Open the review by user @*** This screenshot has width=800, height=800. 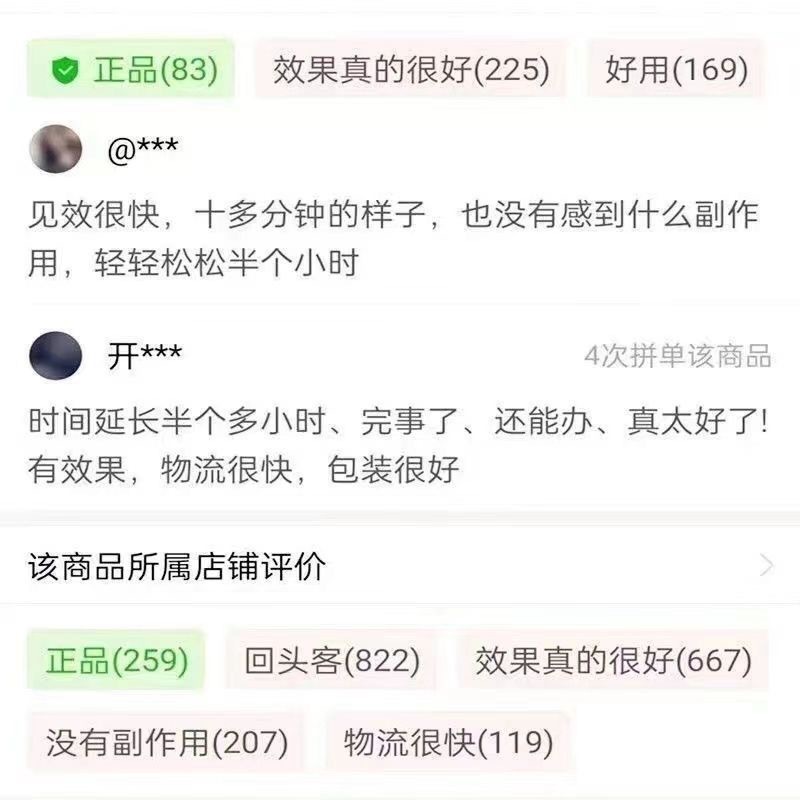pyautogui.click(x=394, y=238)
